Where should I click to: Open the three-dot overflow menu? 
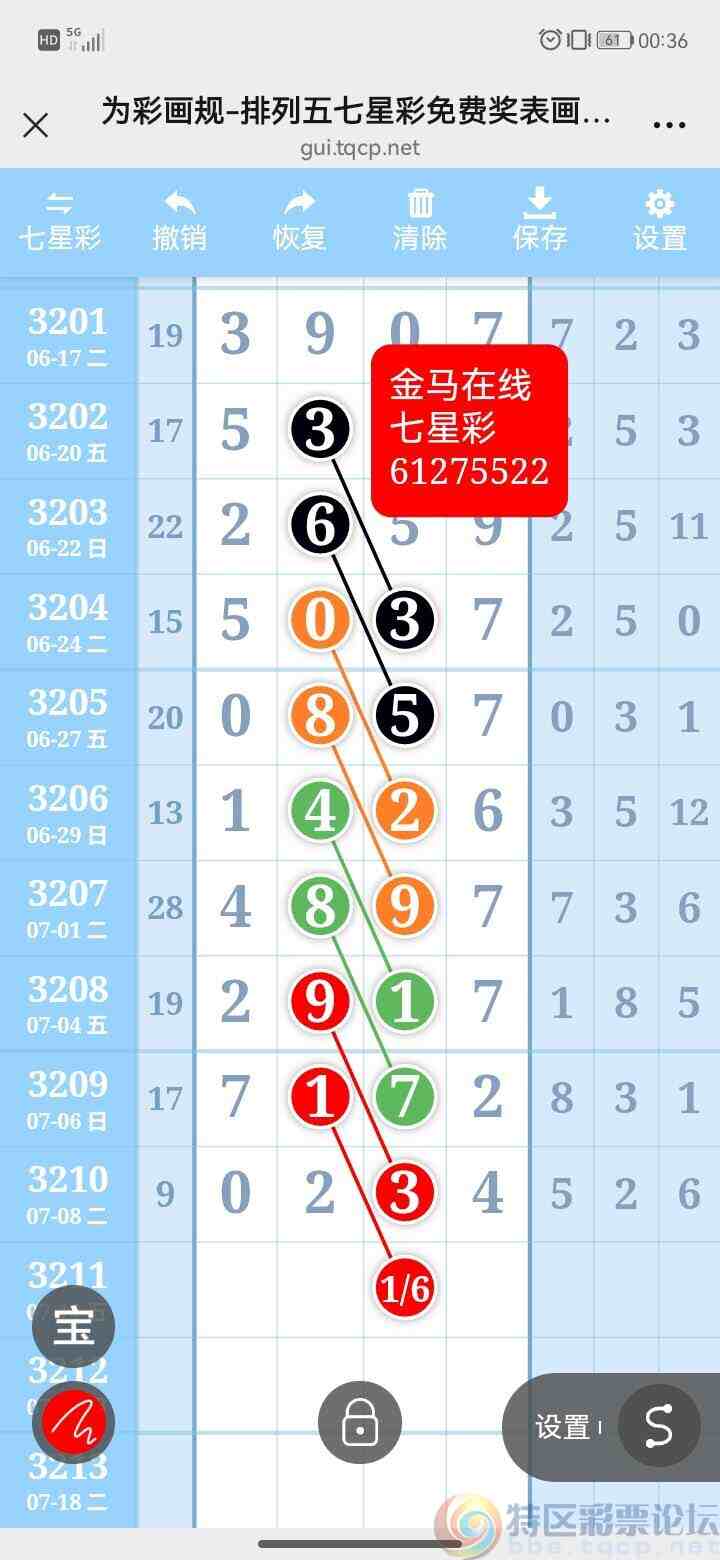pyautogui.click(x=668, y=125)
